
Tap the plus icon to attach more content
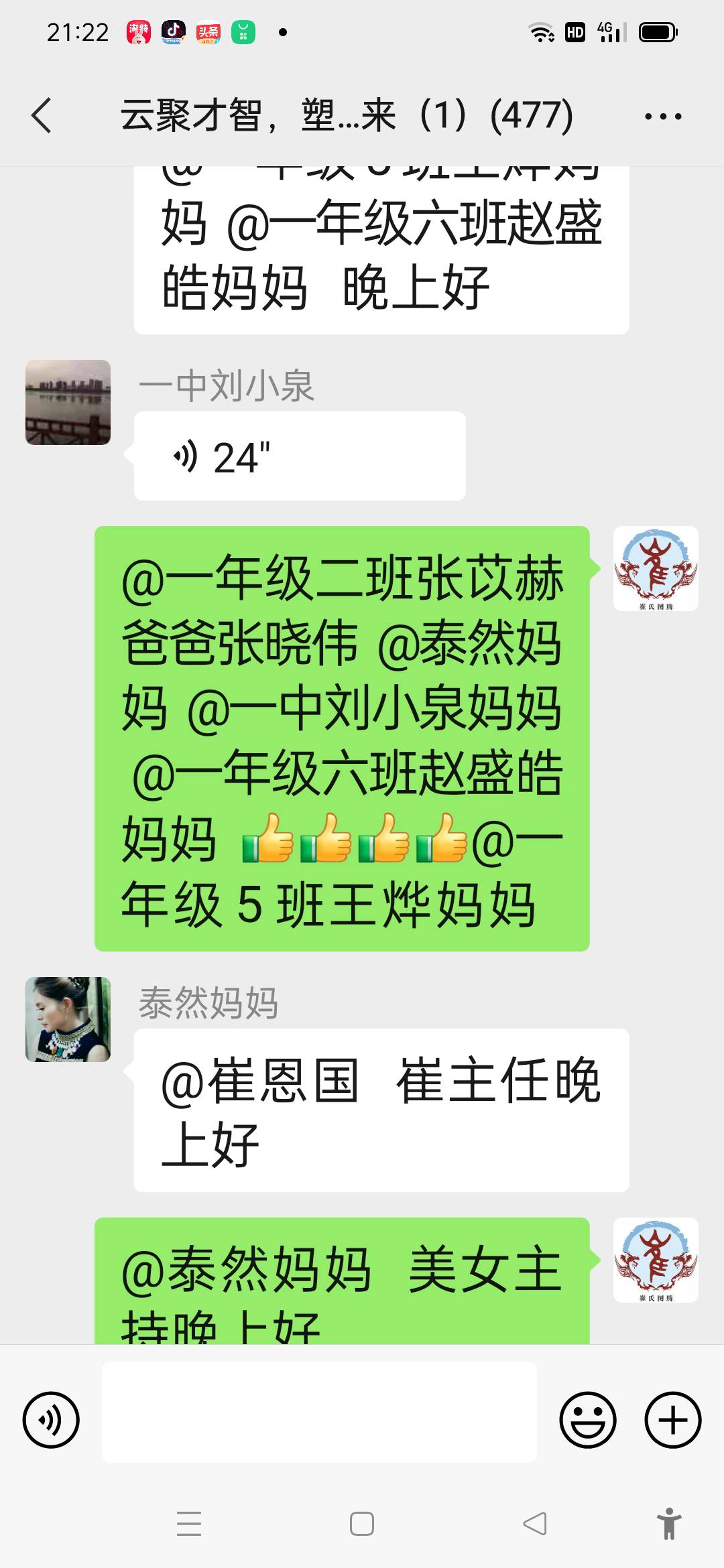(674, 1420)
